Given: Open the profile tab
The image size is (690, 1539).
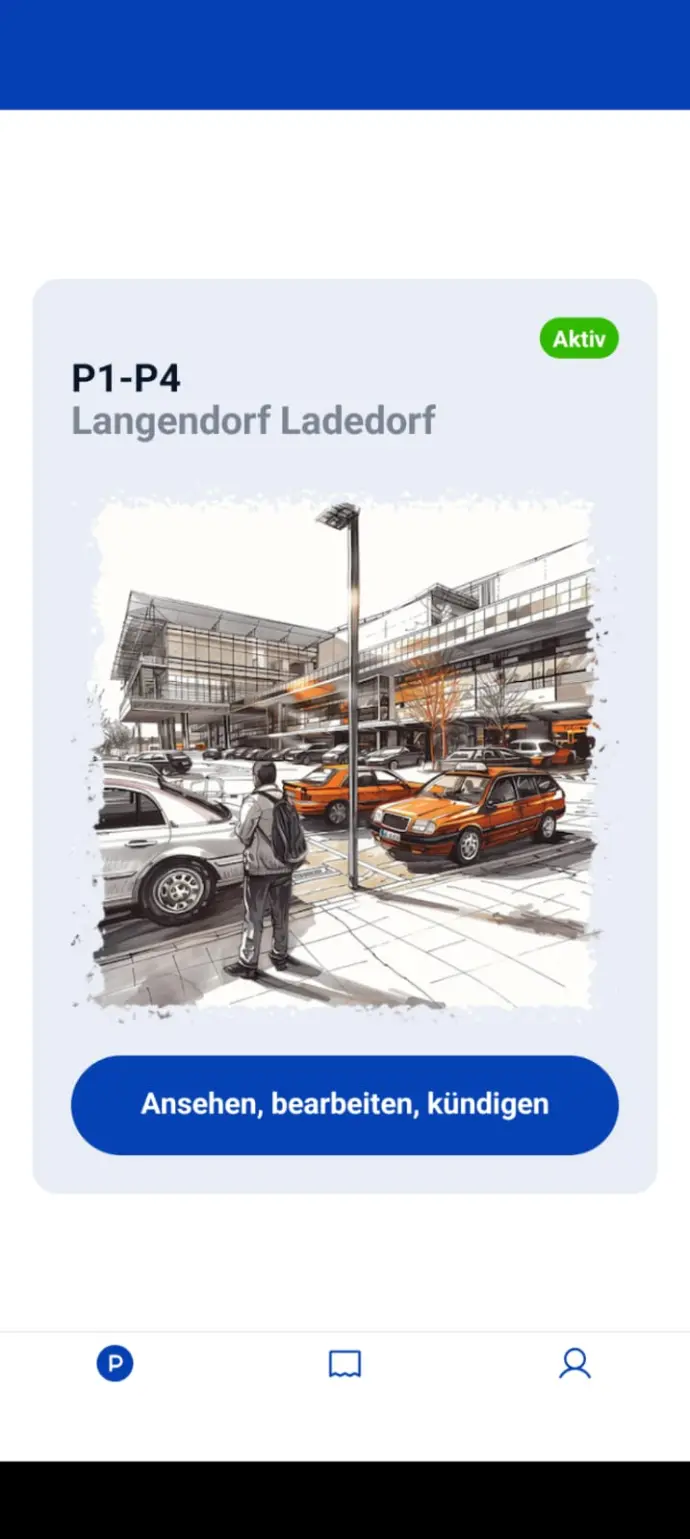Looking at the screenshot, I should pyautogui.click(x=574, y=1363).
